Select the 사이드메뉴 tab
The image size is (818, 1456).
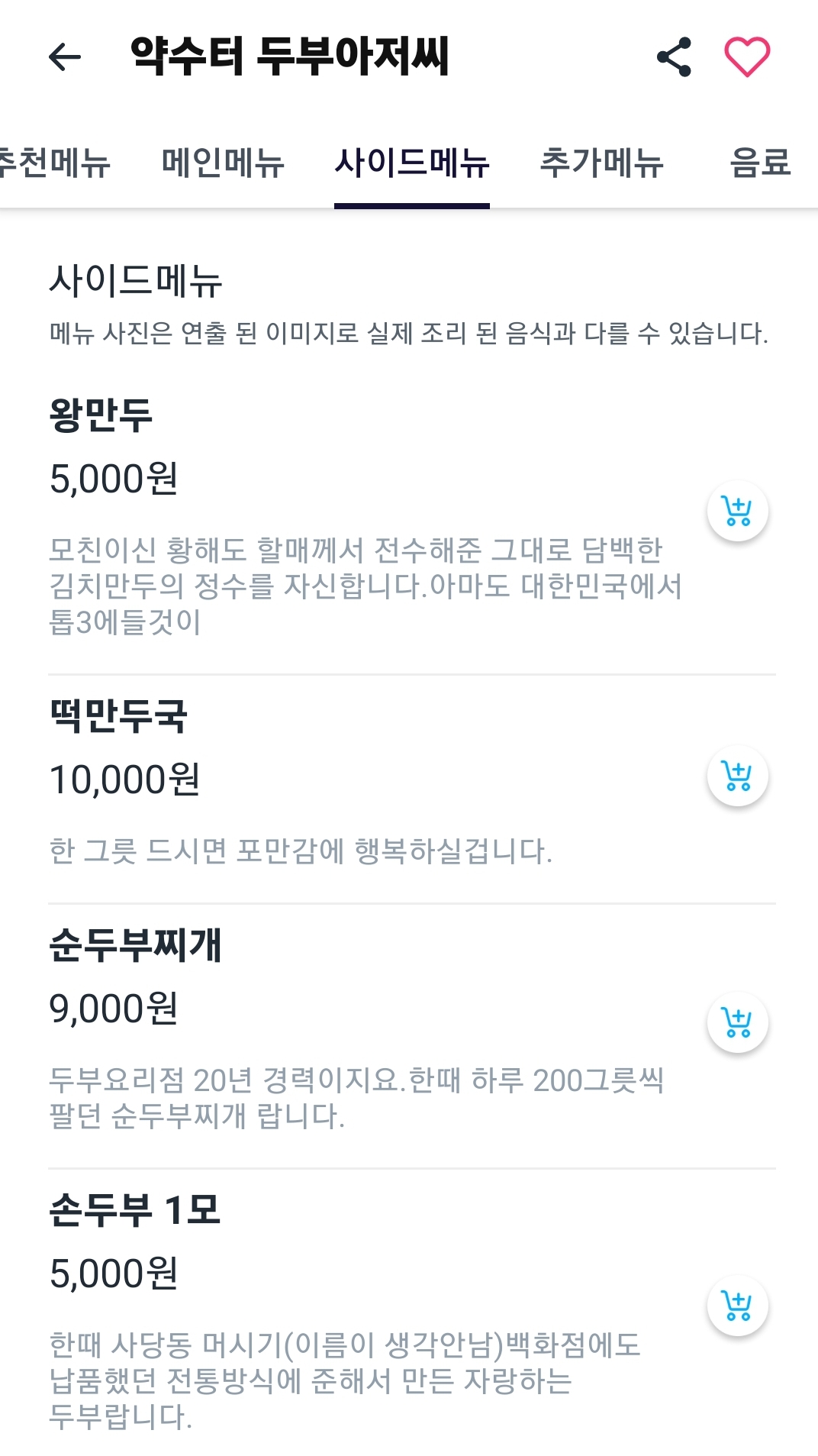tap(412, 163)
